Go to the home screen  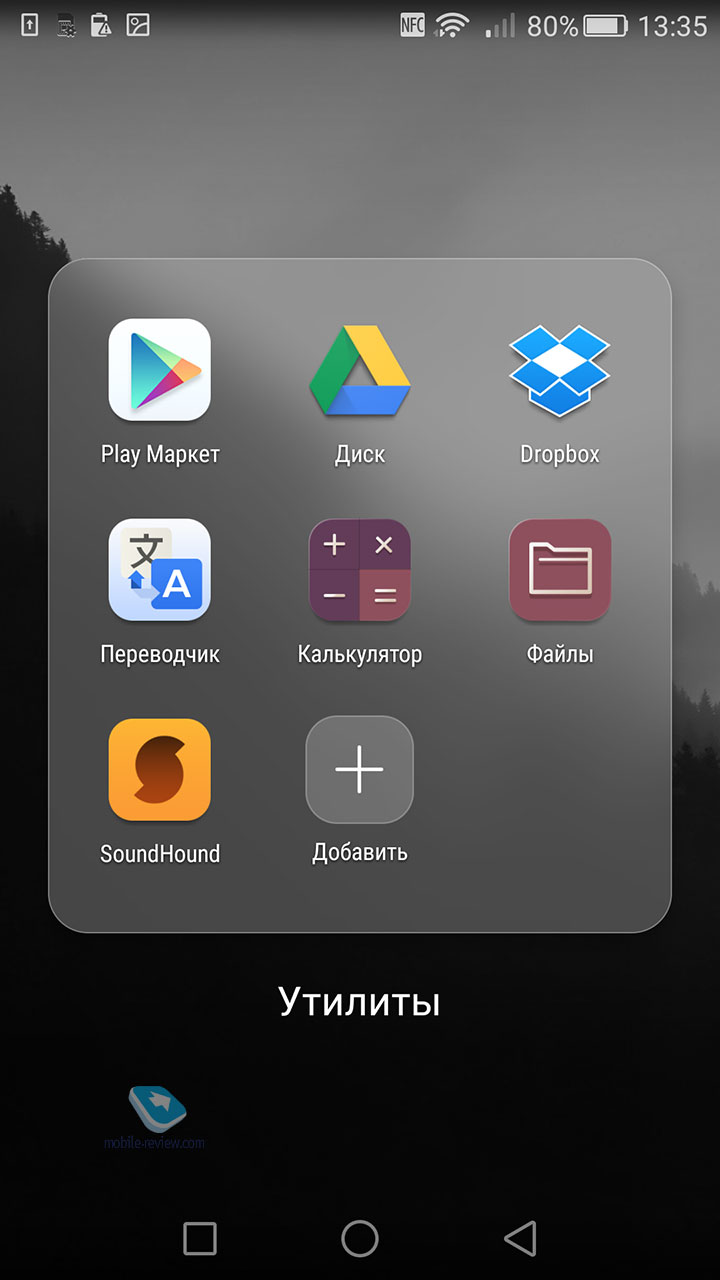360,1238
